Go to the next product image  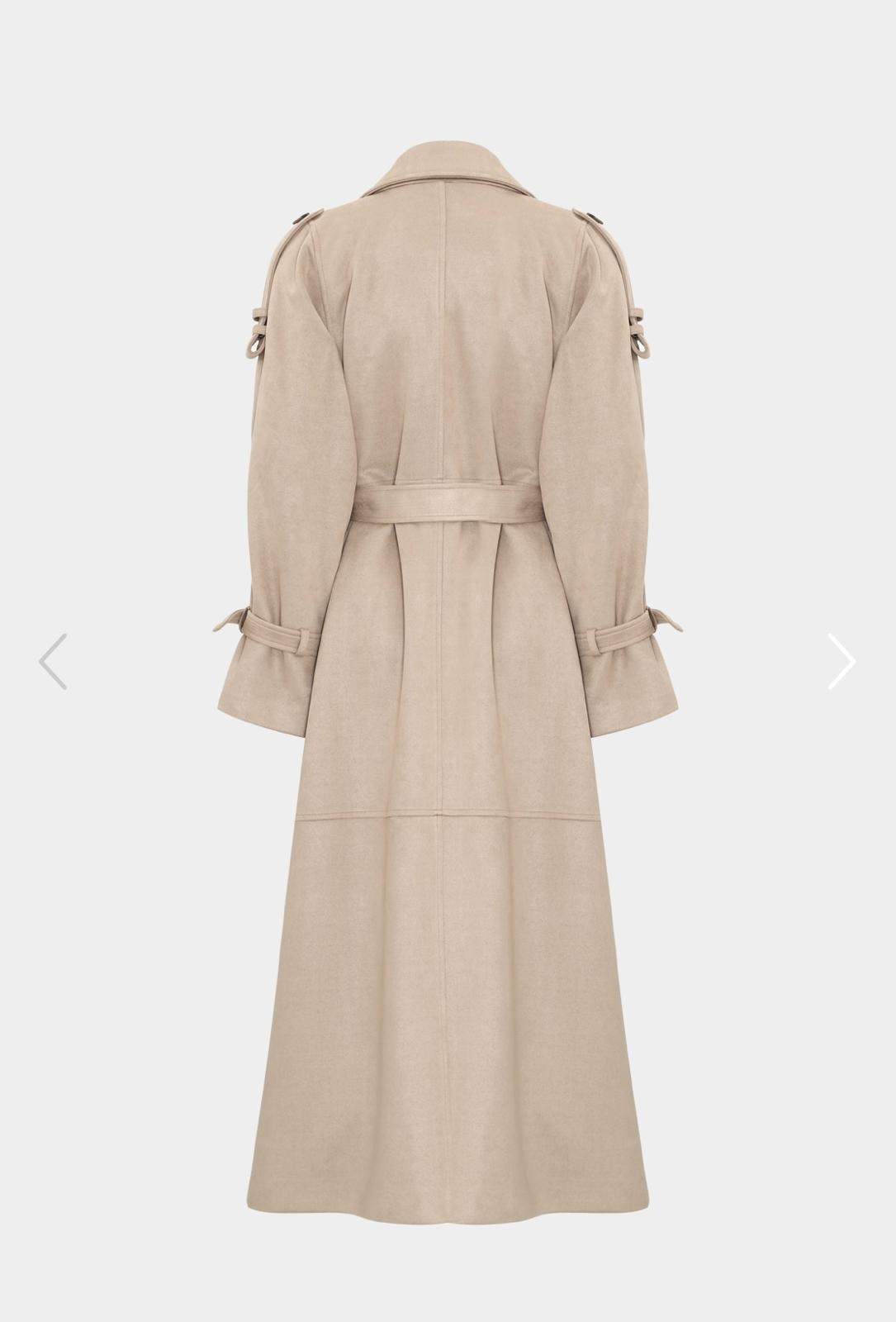tap(841, 661)
